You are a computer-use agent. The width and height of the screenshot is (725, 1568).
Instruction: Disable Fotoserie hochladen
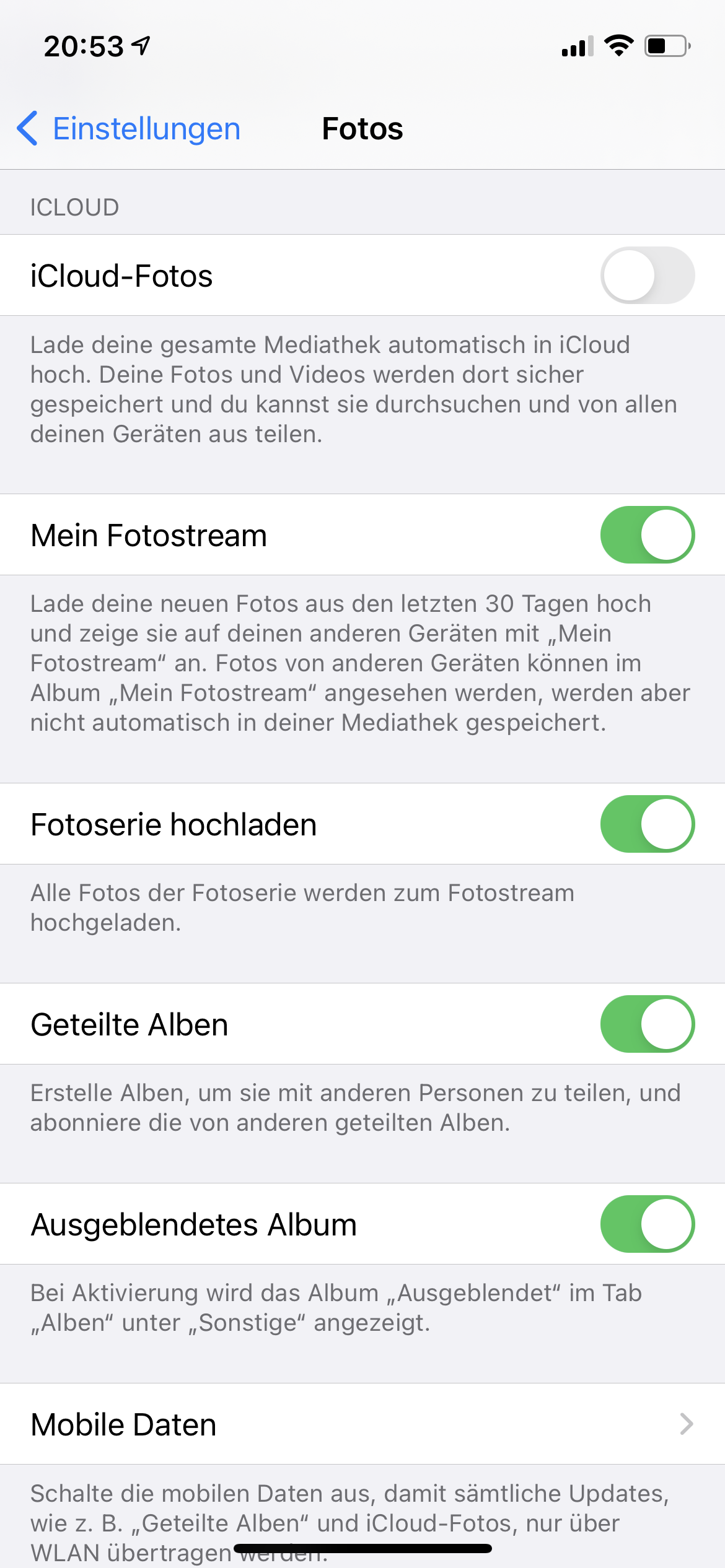point(648,824)
